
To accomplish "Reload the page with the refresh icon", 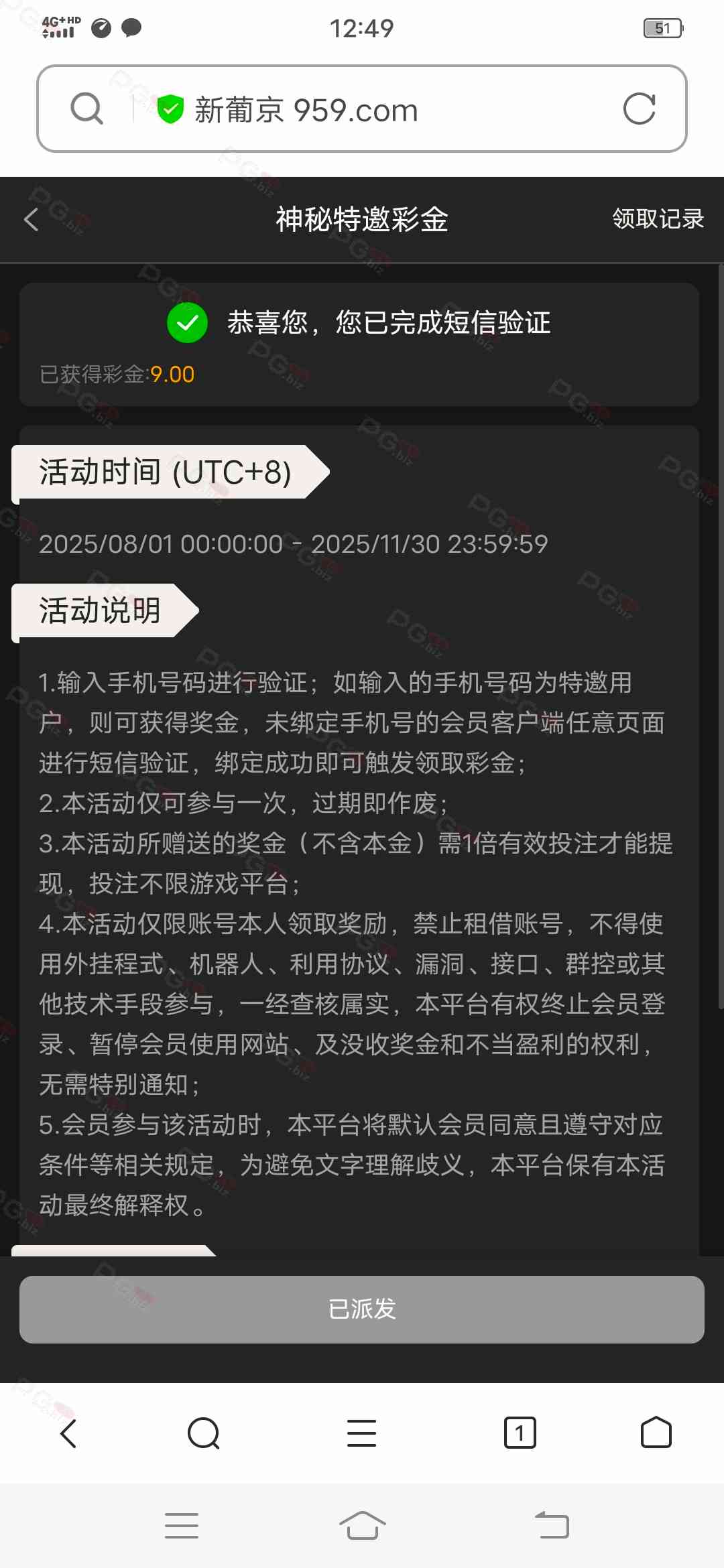I will [639, 109].
